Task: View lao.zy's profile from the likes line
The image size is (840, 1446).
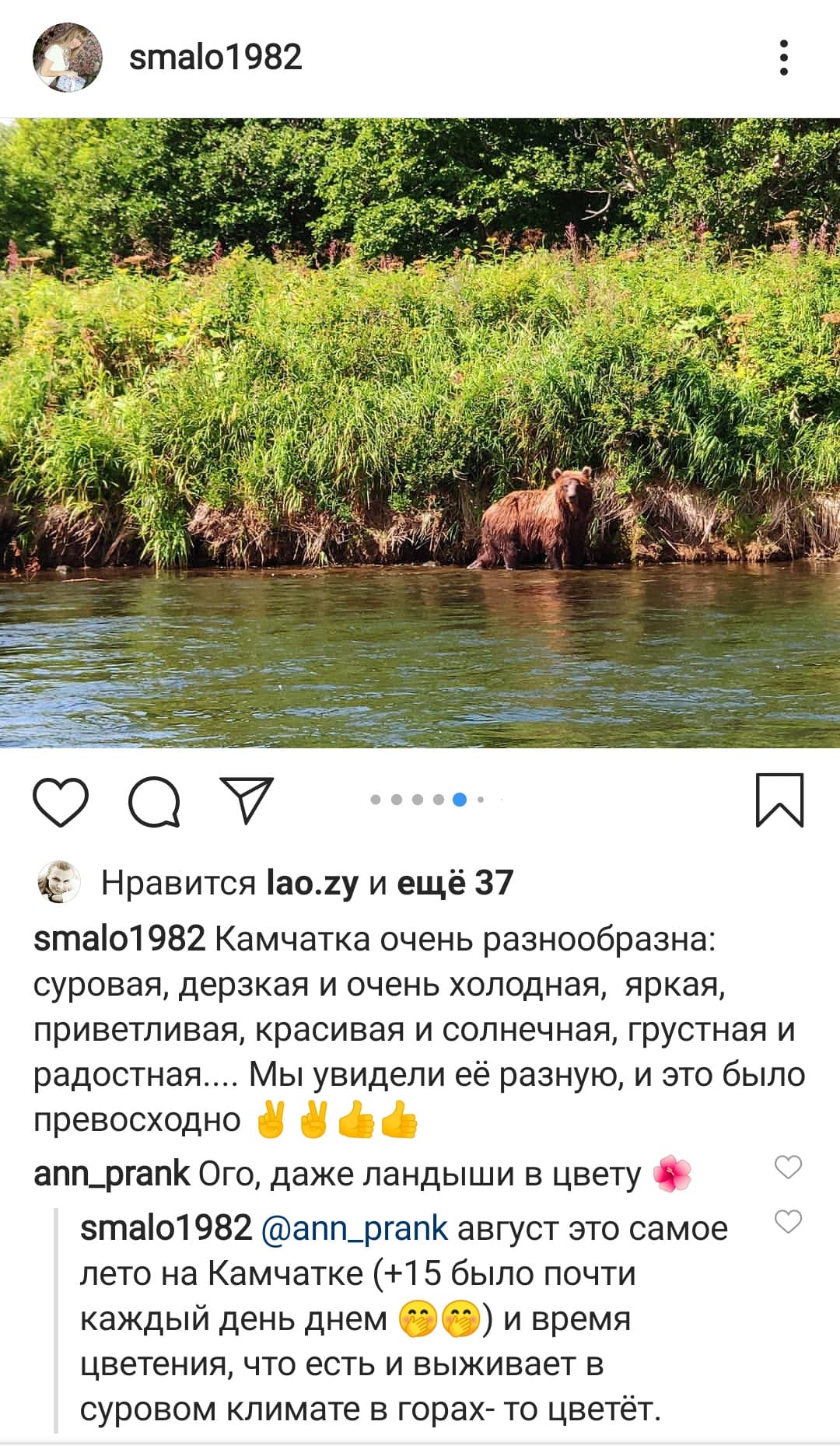Action: [x=312, y=884]
